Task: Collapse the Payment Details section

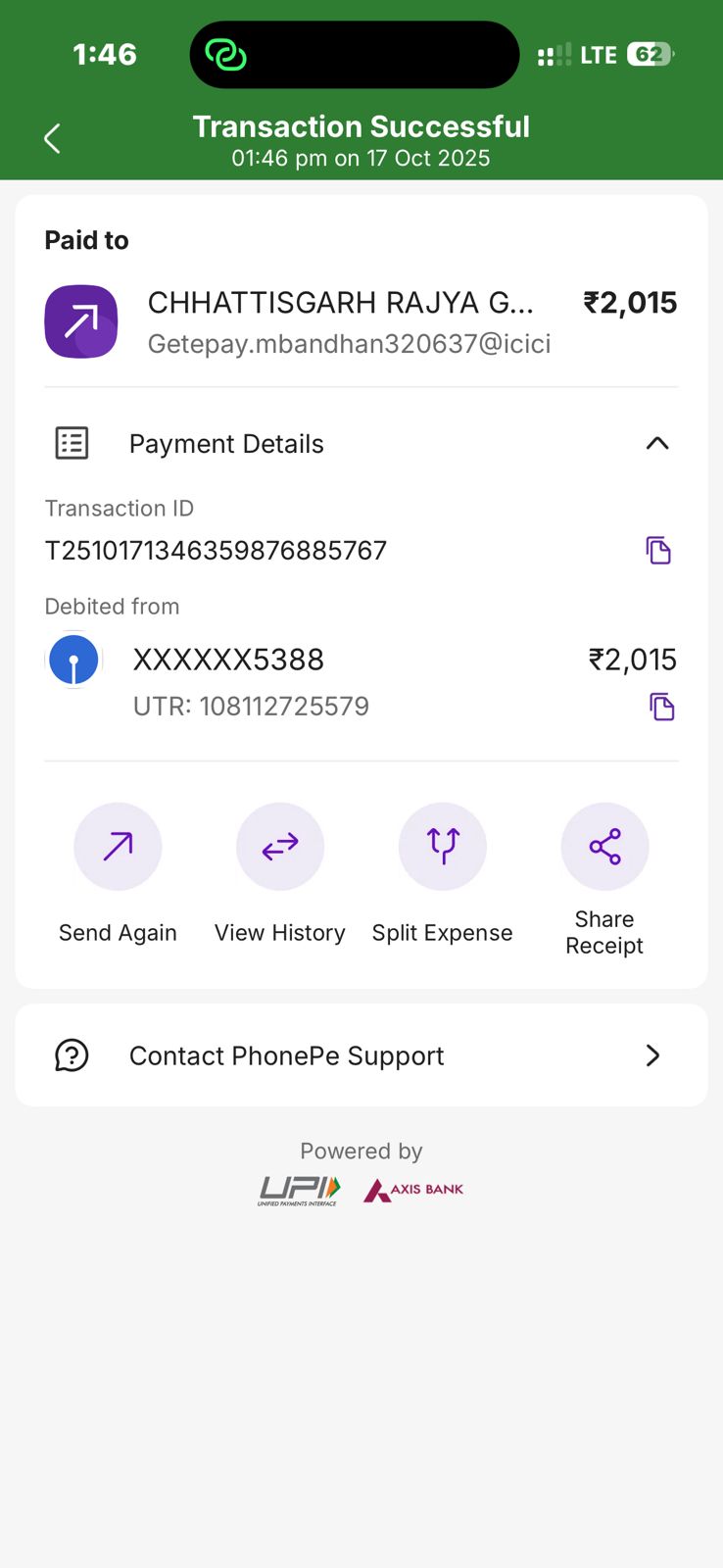Action: [x=656, y=444]
